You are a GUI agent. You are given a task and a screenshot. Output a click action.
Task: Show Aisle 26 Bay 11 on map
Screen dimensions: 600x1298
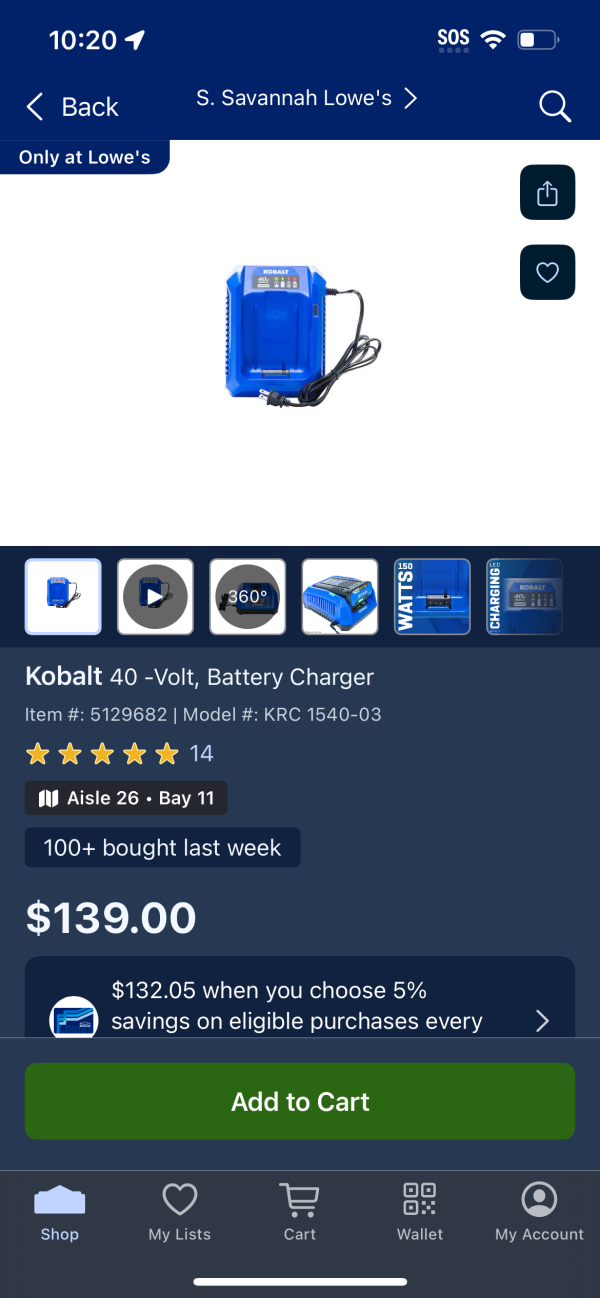[126, 798]
